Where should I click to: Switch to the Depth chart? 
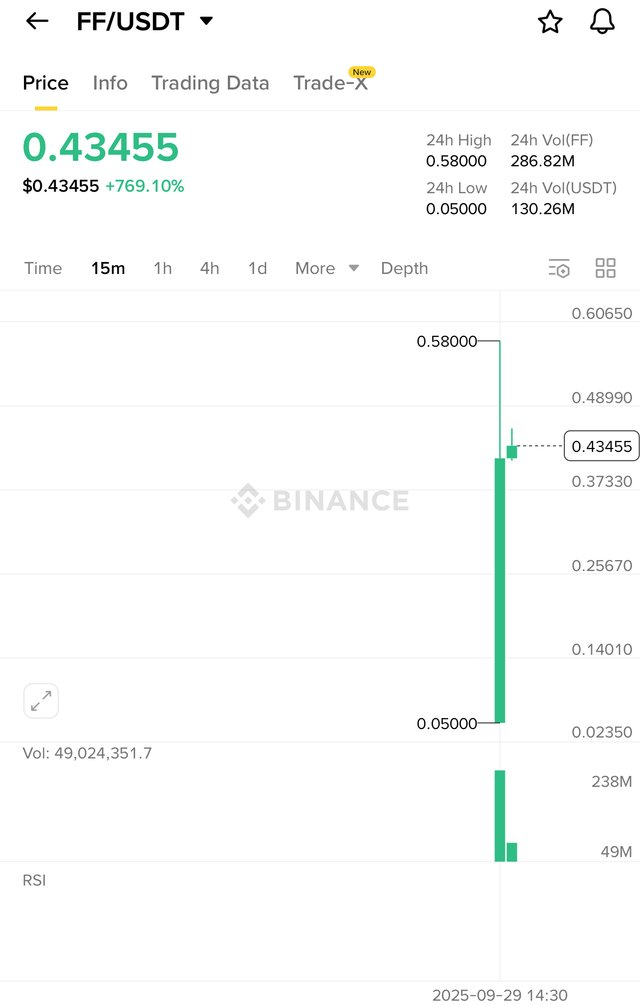tap(404, 268)
